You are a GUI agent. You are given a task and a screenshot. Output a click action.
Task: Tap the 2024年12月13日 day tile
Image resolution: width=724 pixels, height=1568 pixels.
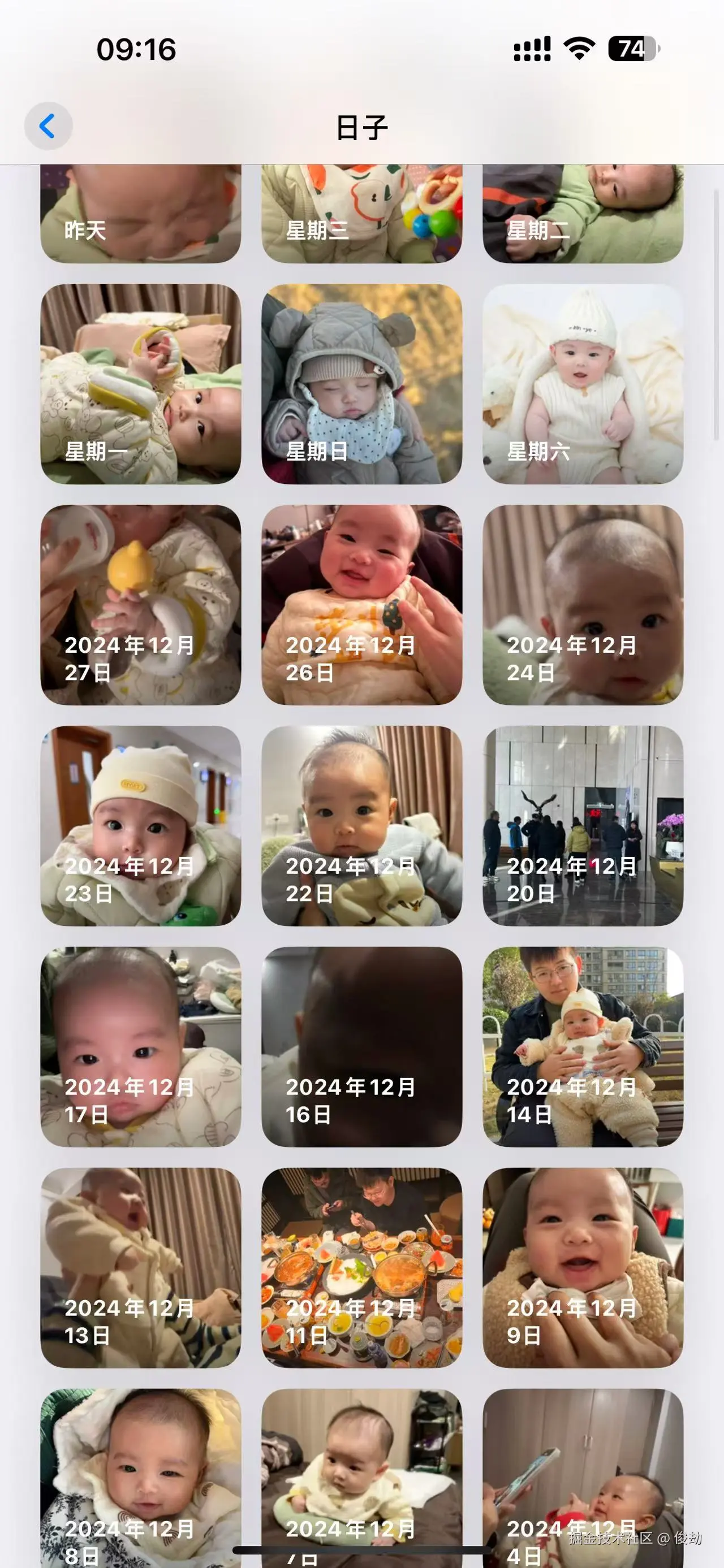(141, 1267)
